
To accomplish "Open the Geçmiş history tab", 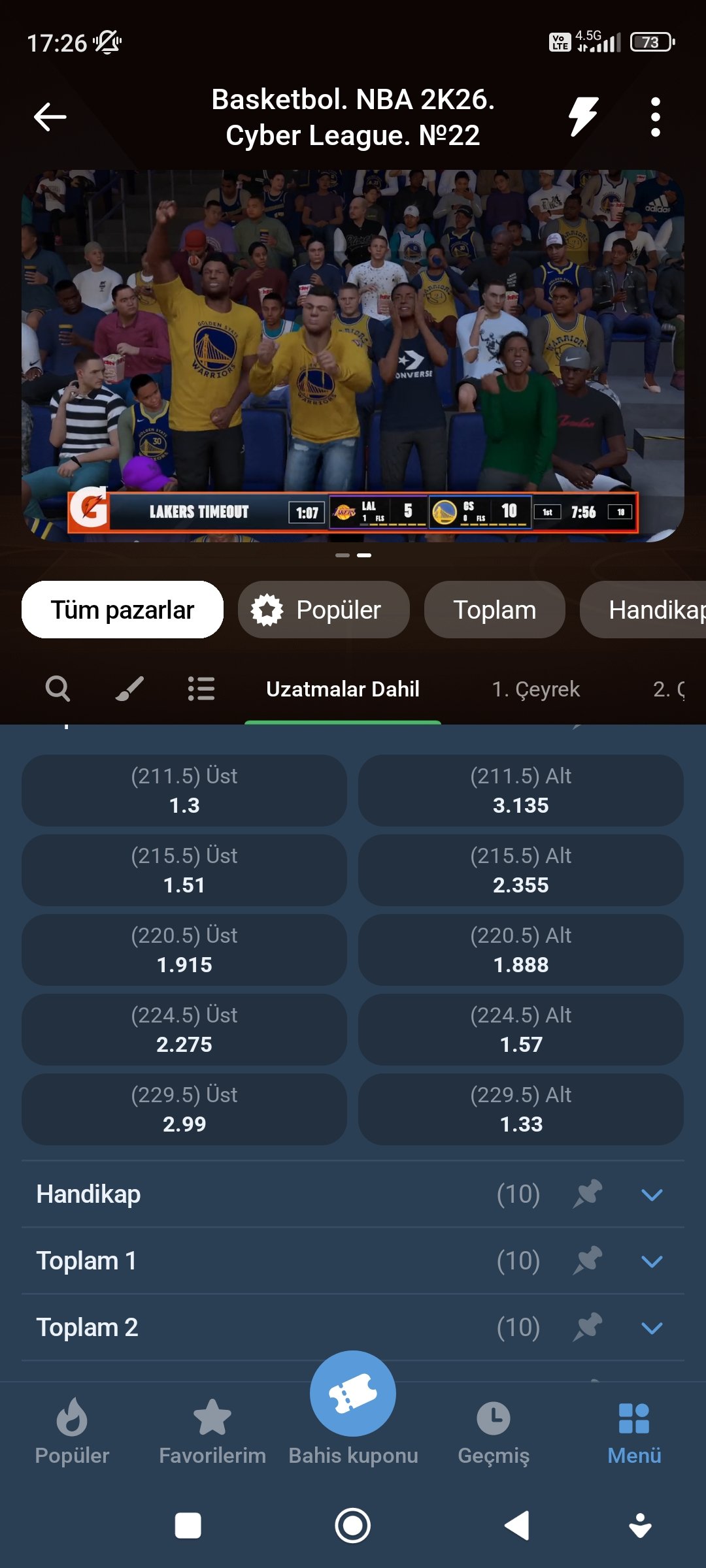I will pos(494,1432).
